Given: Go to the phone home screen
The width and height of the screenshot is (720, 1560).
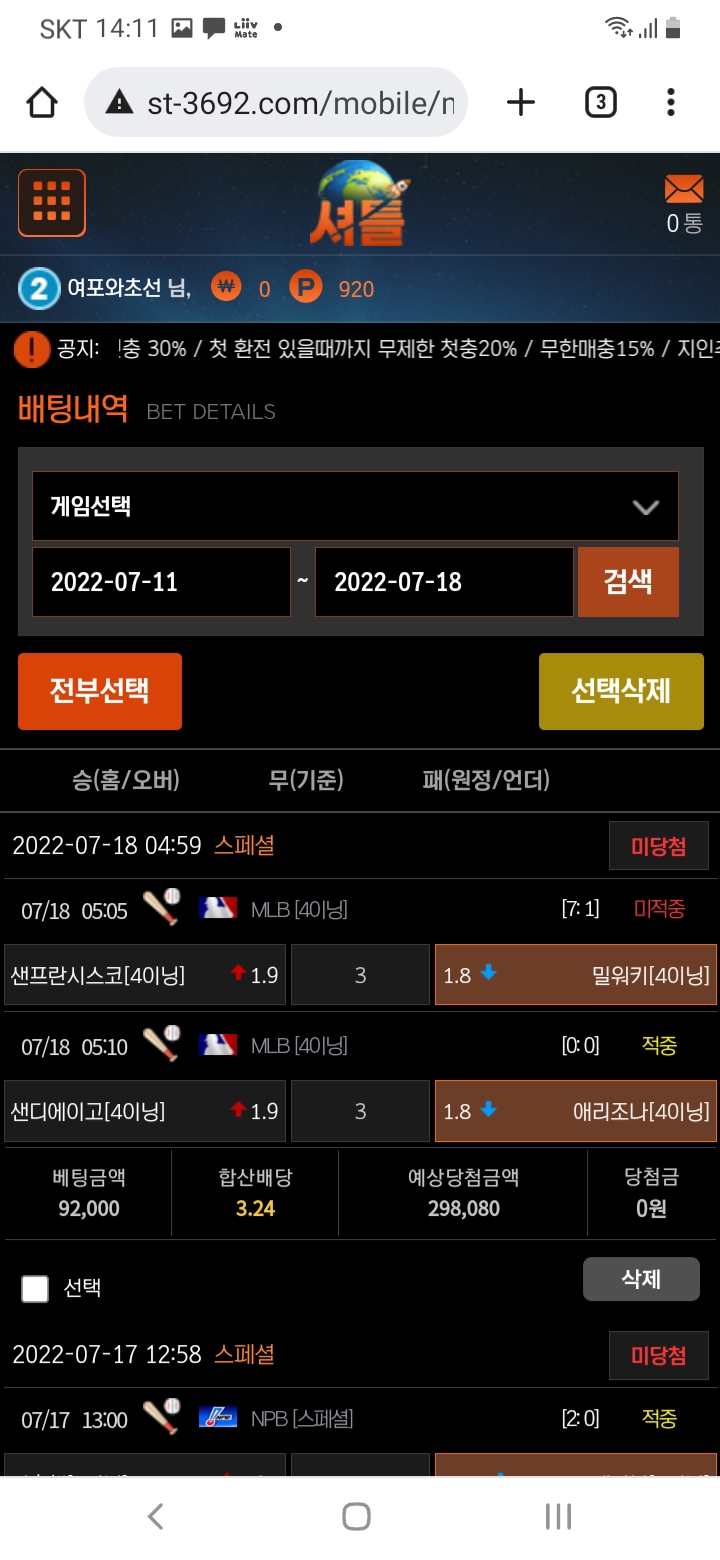Looking at the screenshot, I should tap(357, 1517).
